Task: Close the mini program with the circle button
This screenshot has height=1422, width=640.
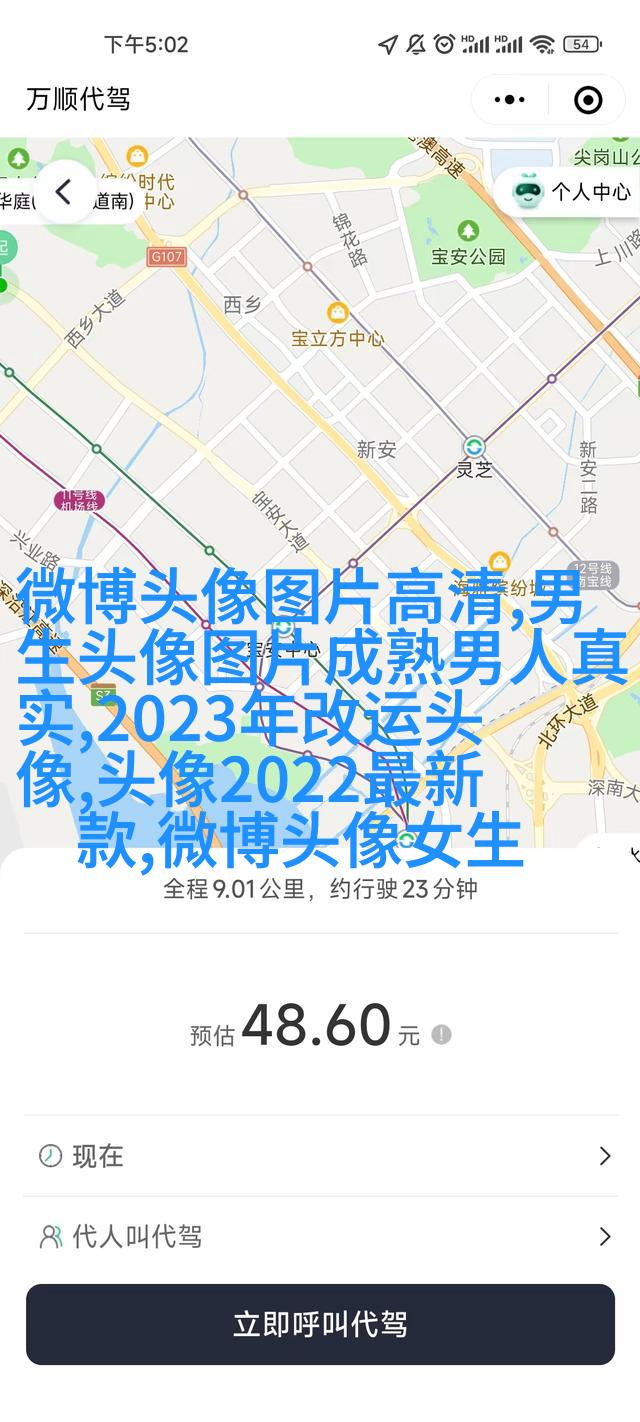Action: click(588, 100)
